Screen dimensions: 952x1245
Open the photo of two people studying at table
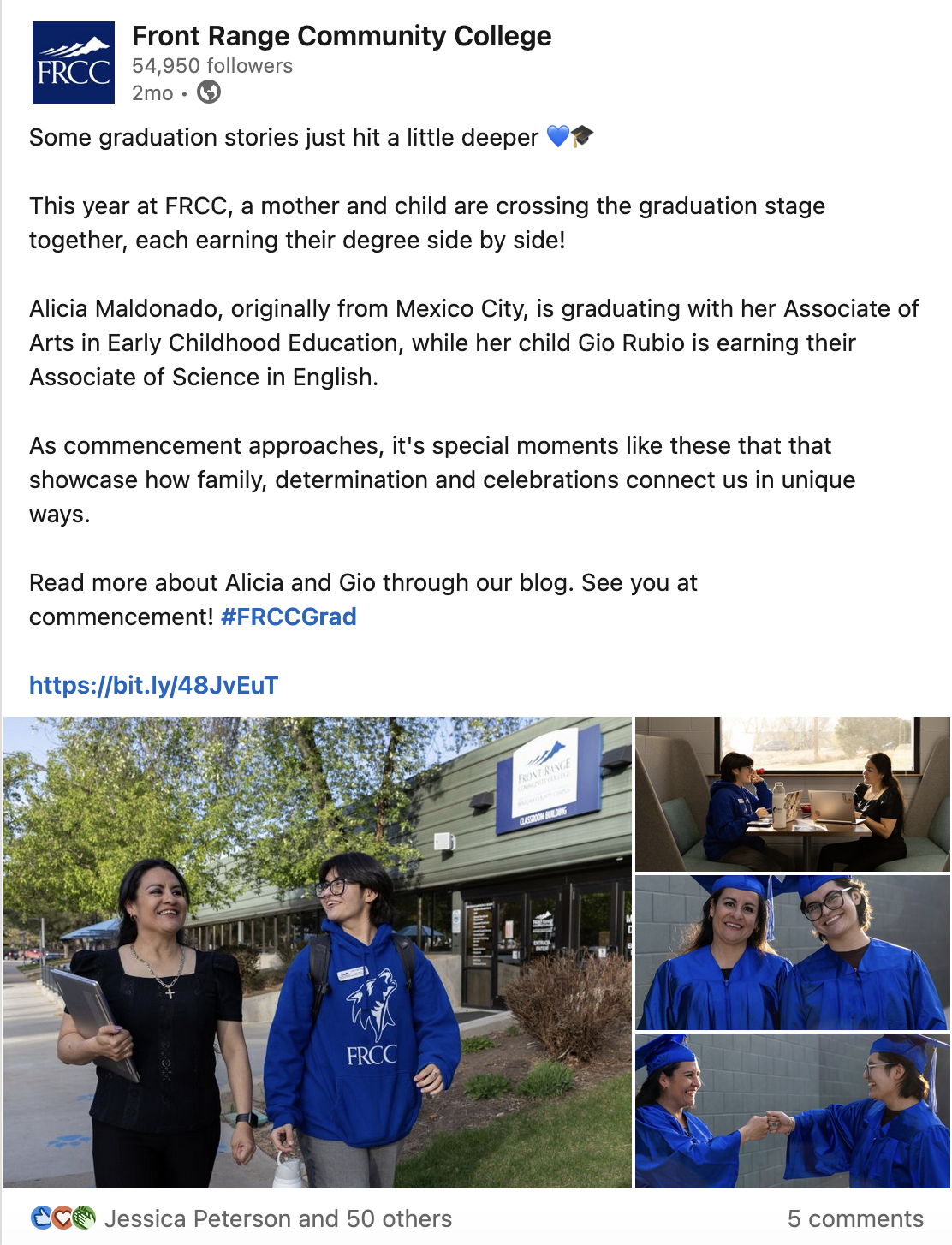(793, 794)
